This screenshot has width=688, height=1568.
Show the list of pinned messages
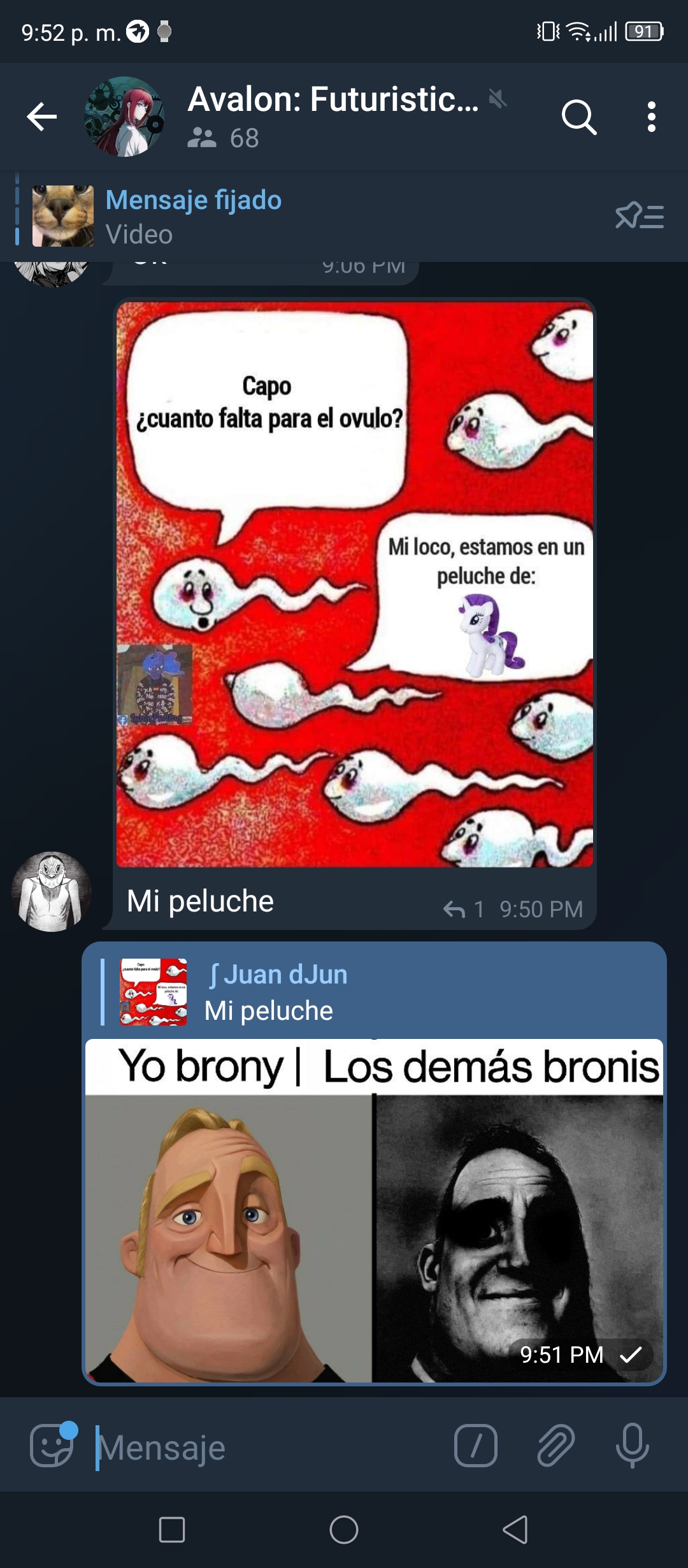tap(640, 215)
